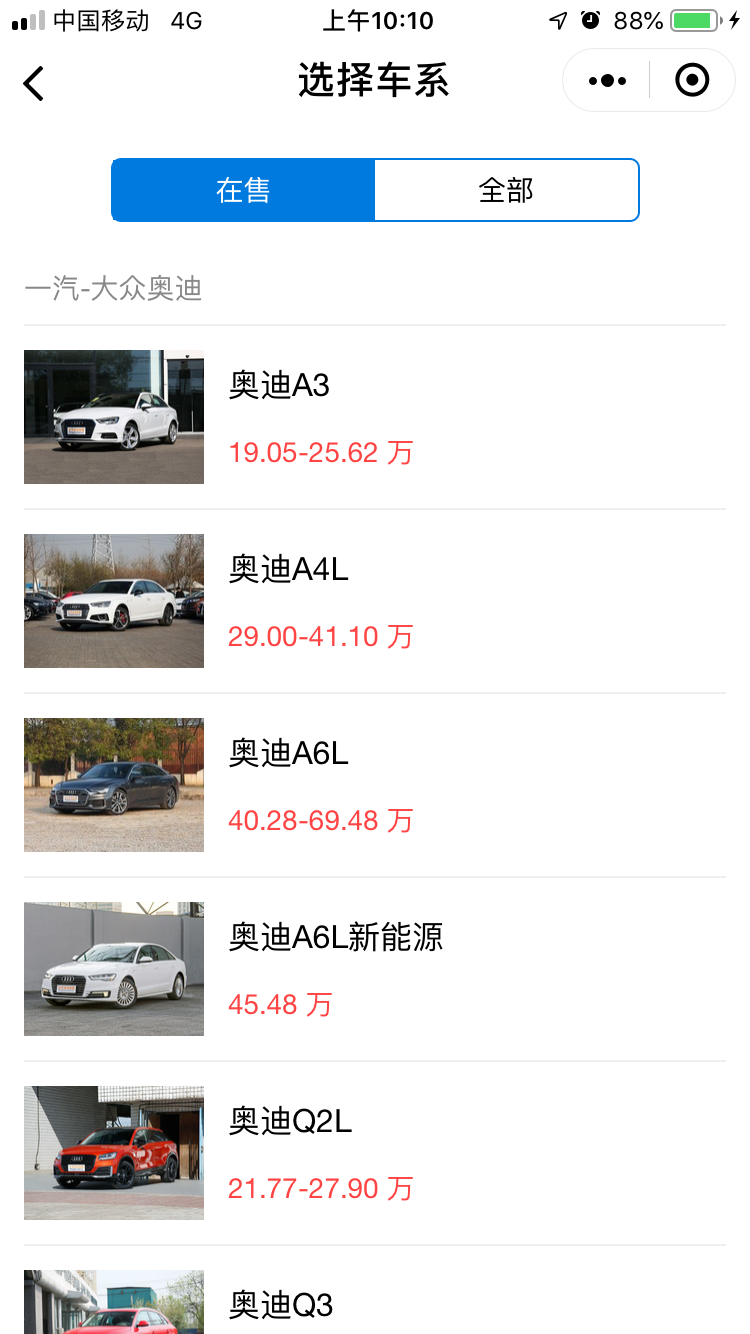
Task: Open the 奥迪A6L series
Action: click(x=374, y=785)
